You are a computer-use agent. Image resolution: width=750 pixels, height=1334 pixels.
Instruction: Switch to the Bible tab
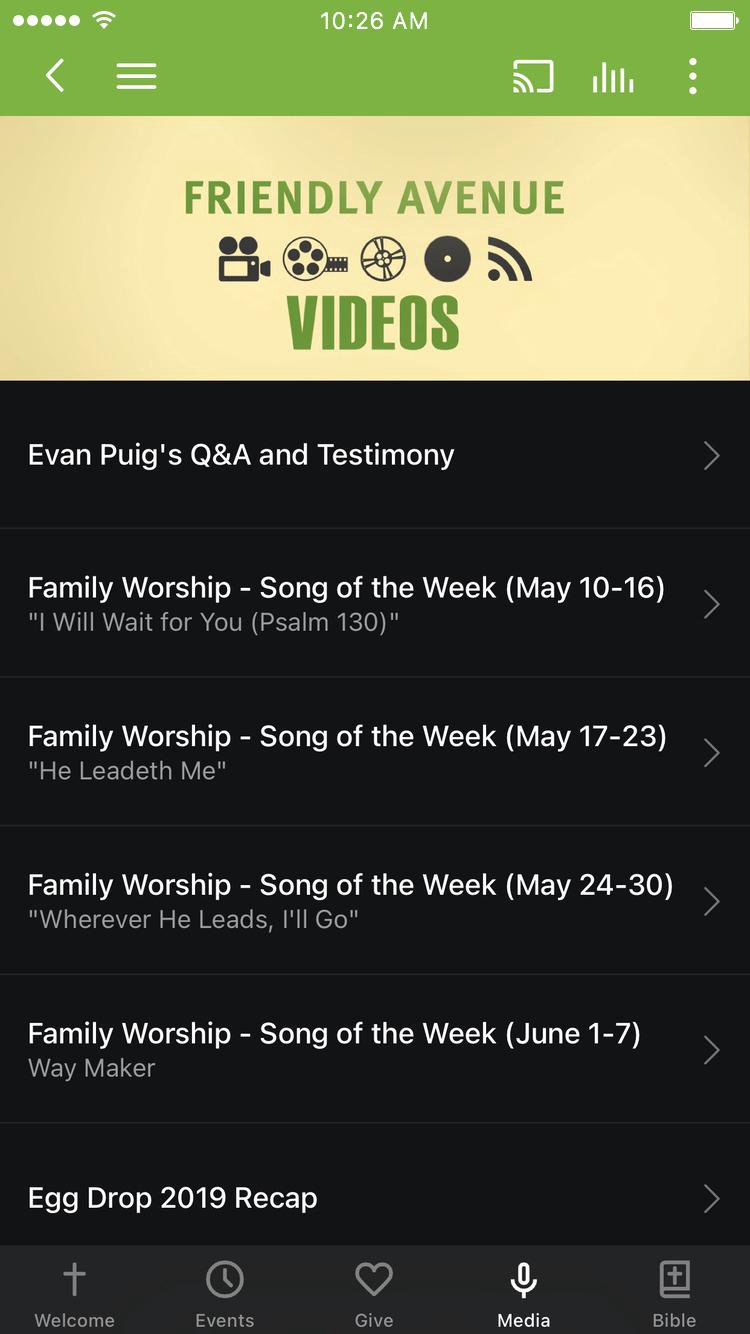(674, 1292)
